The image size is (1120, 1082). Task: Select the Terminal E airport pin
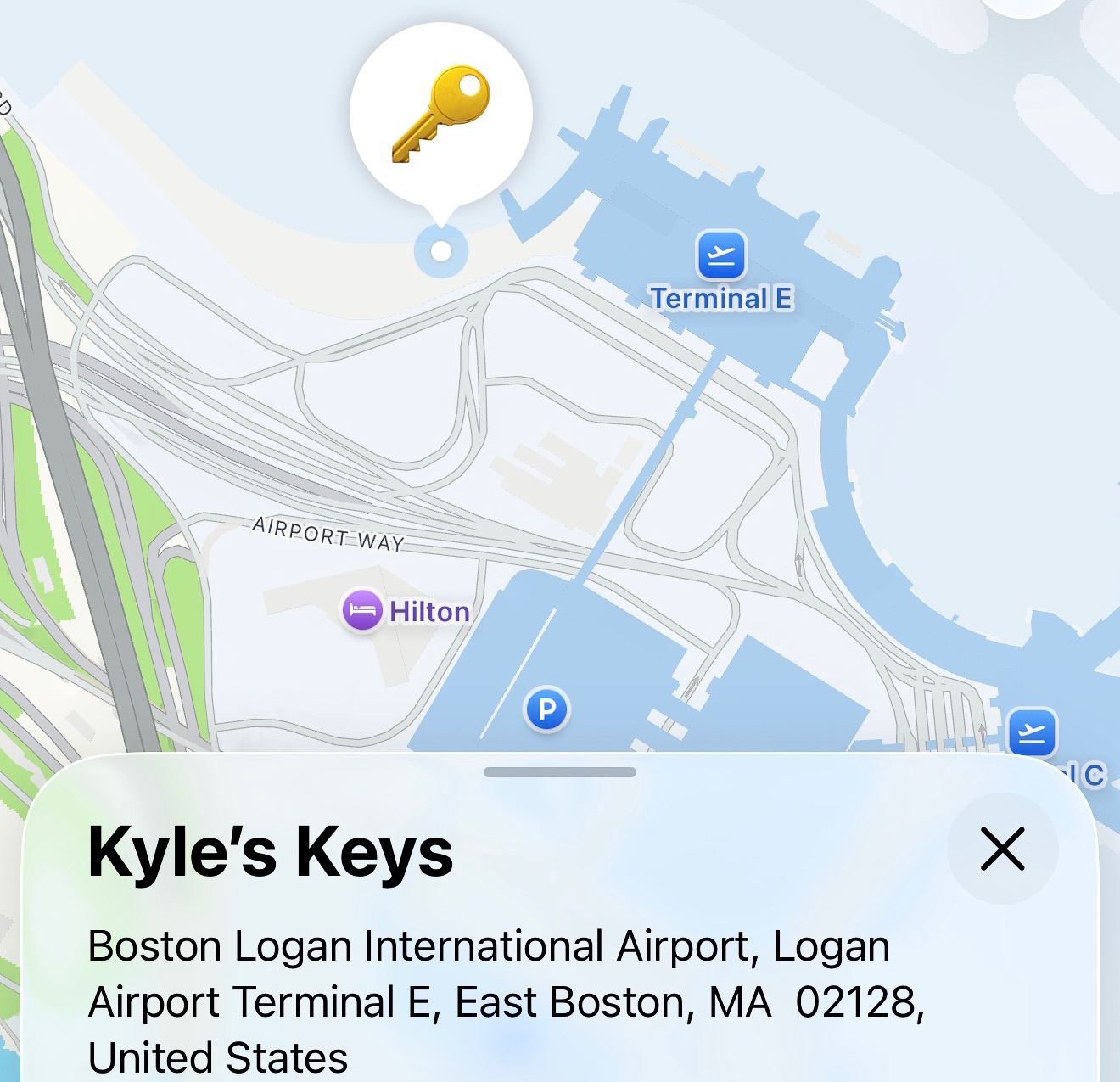tap(721, 255)
